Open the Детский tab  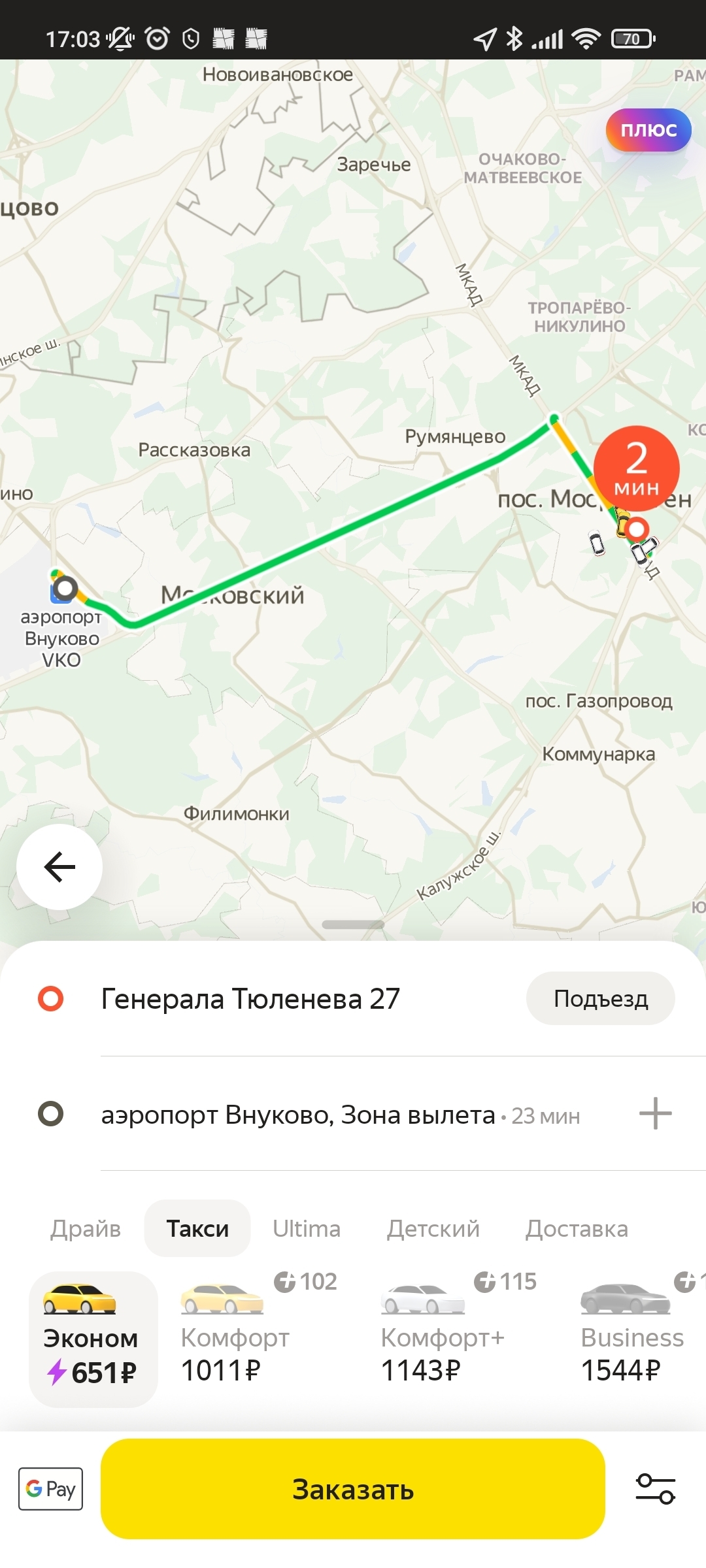click(433, 1229)
